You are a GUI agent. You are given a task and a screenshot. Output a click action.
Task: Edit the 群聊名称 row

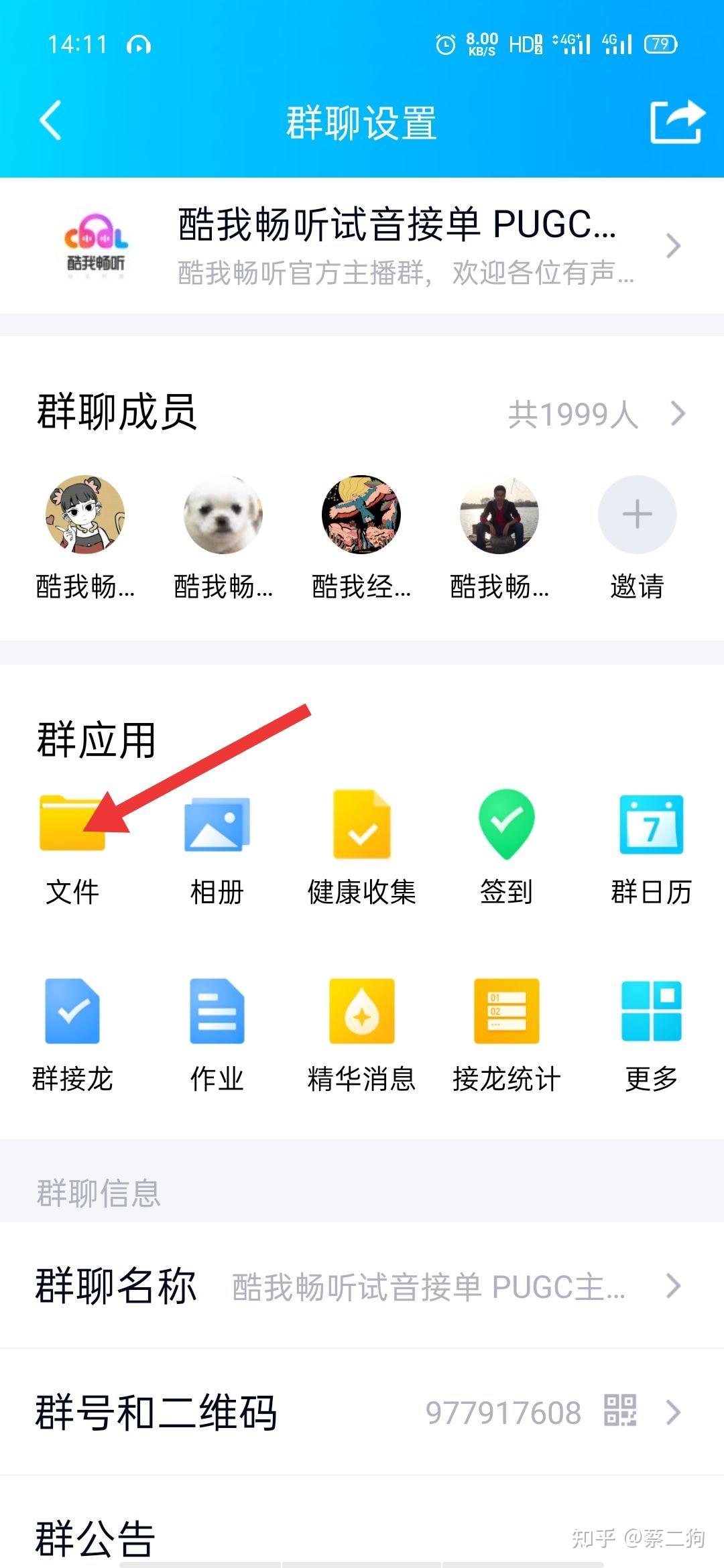click(362, 1285)
